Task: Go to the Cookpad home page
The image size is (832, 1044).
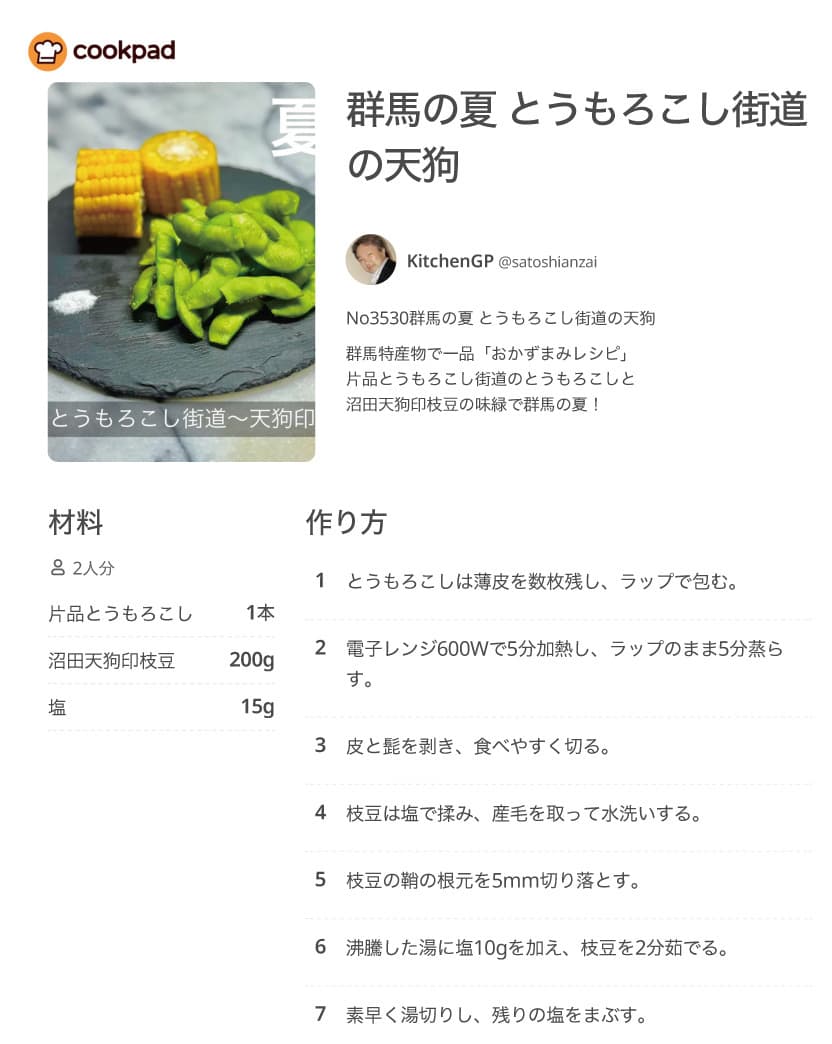Action: (102, 51)
